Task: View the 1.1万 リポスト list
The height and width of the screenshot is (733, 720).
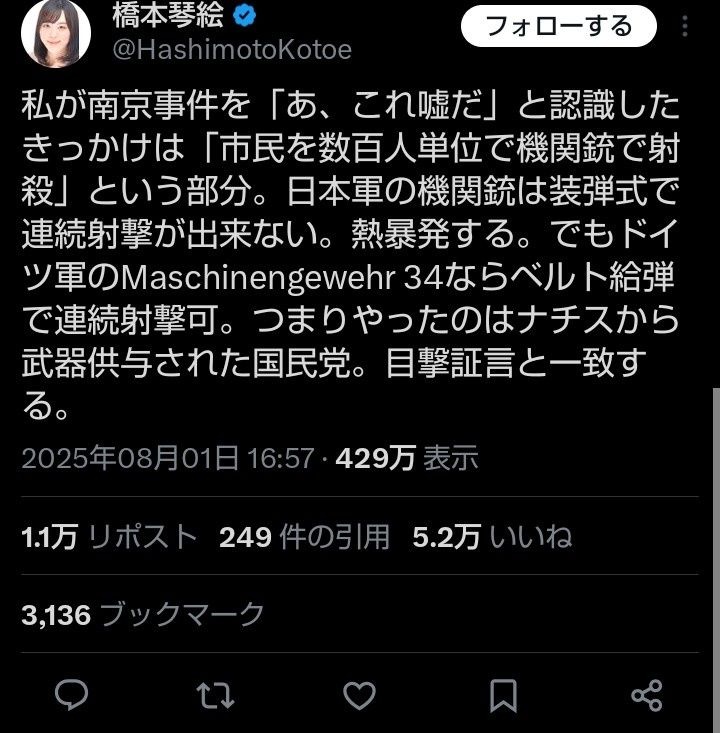Action: coord(110,537)
